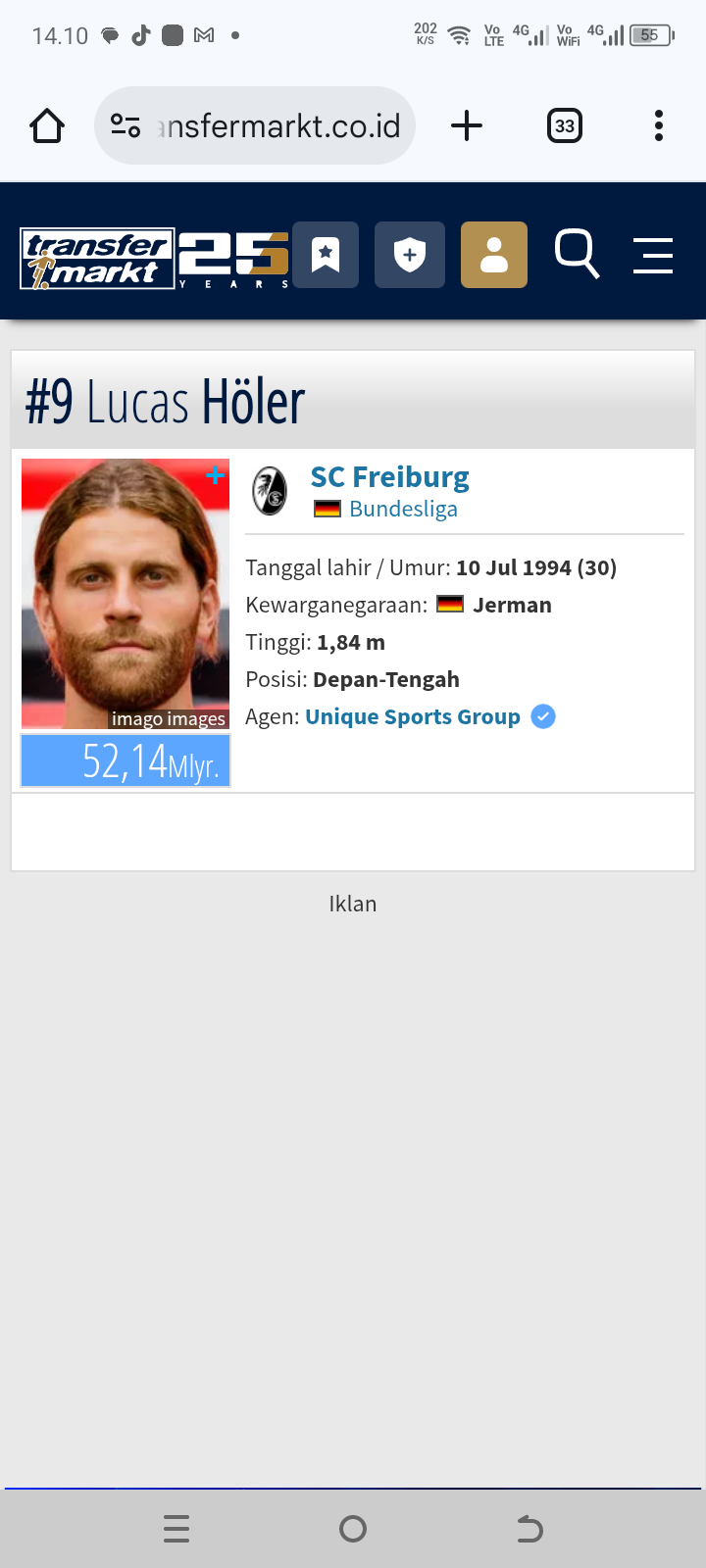Open the Bundesliga league page

point(403,510)
